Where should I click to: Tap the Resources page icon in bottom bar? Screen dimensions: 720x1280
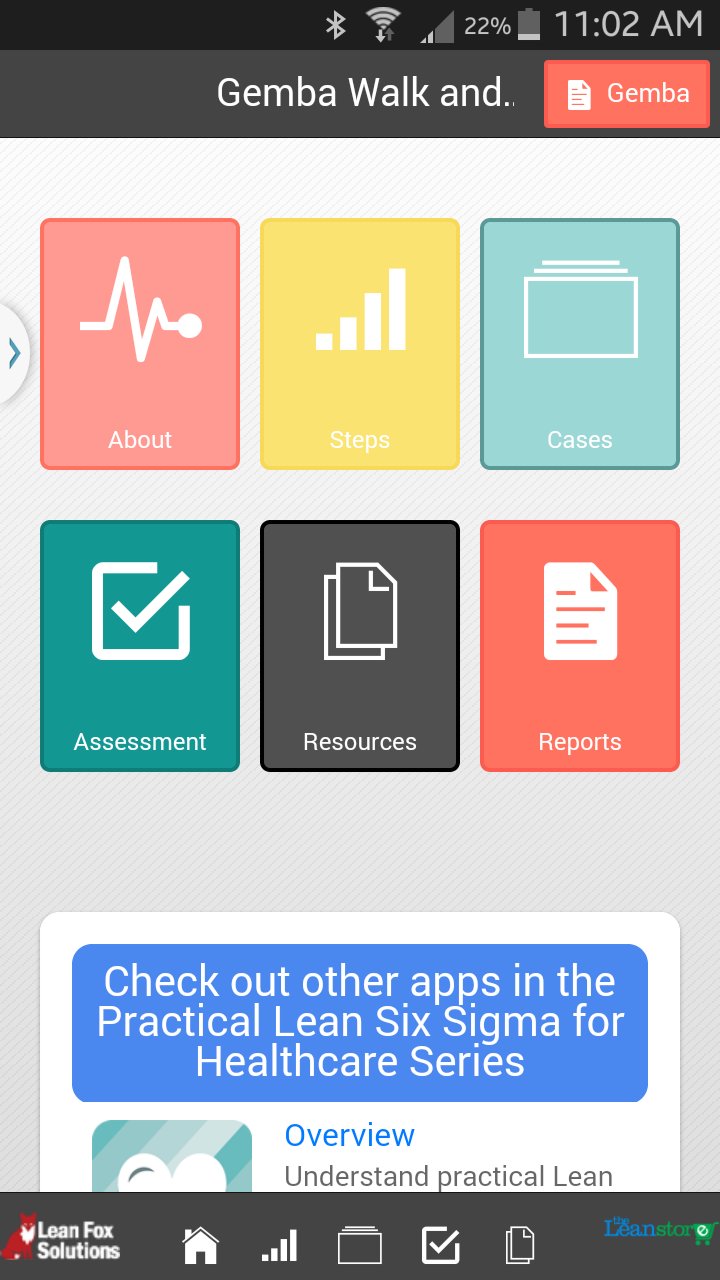pos(520,1243)
